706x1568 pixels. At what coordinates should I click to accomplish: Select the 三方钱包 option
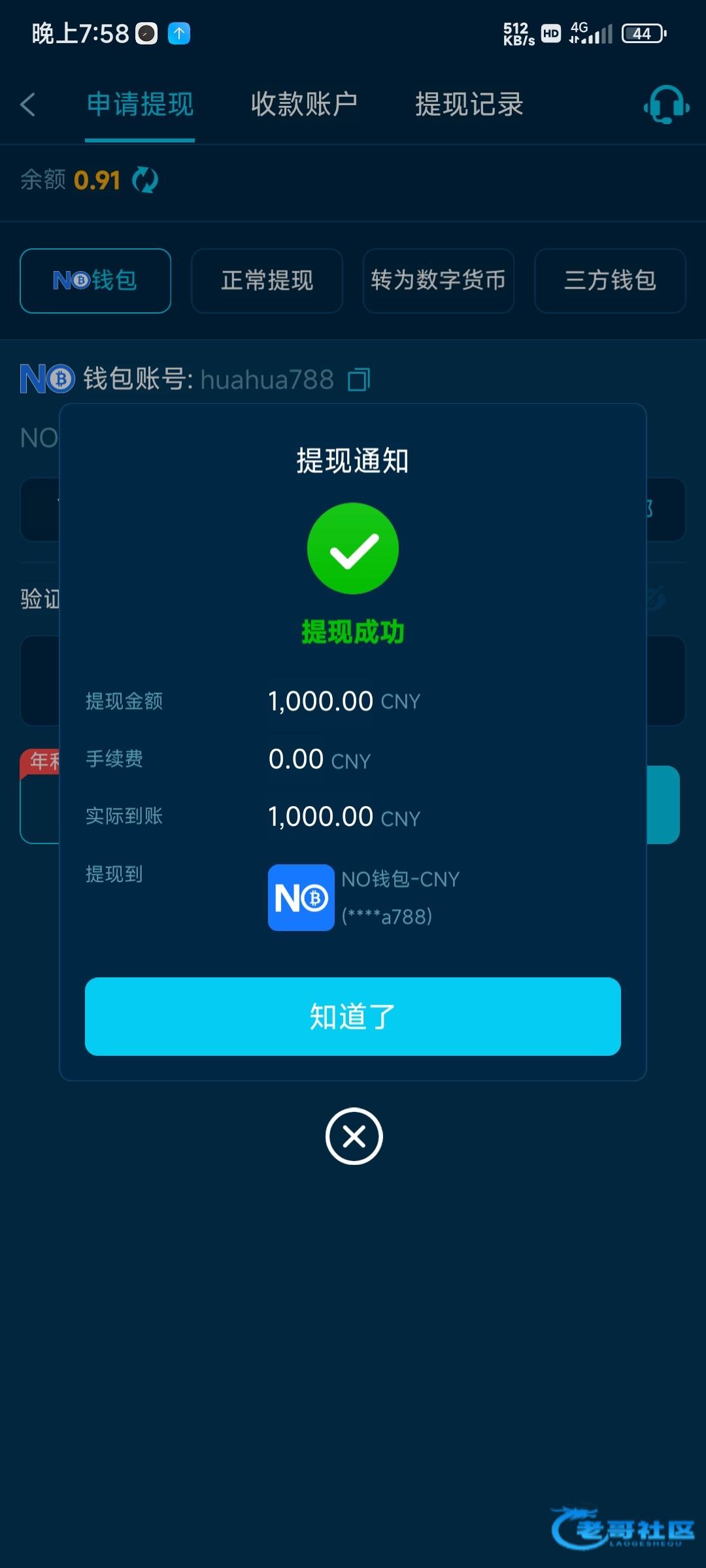tap(609, 281)
